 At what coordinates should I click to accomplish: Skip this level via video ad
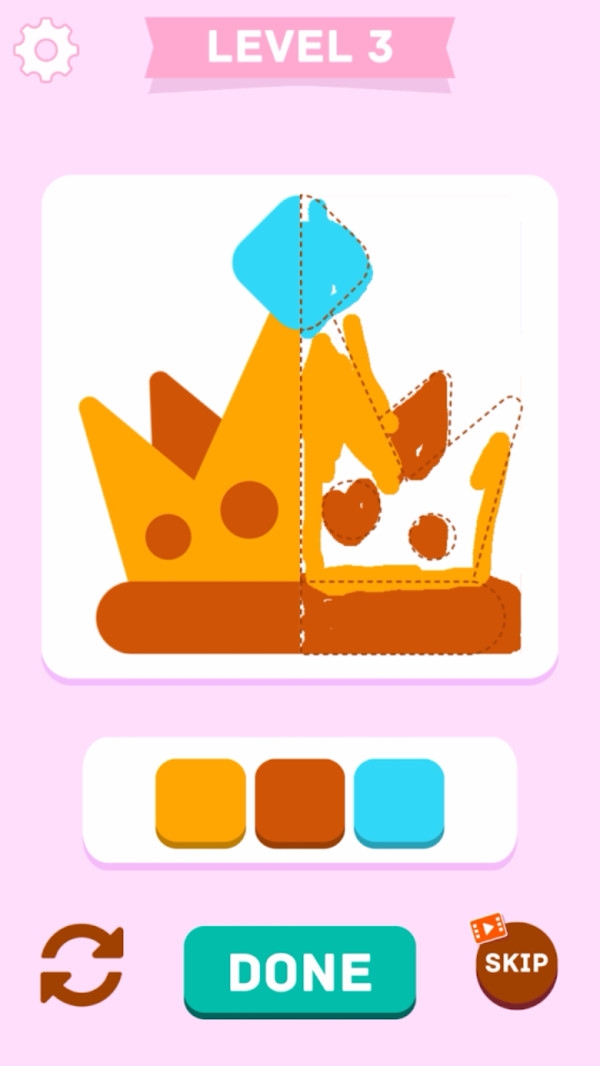[516, 963]
